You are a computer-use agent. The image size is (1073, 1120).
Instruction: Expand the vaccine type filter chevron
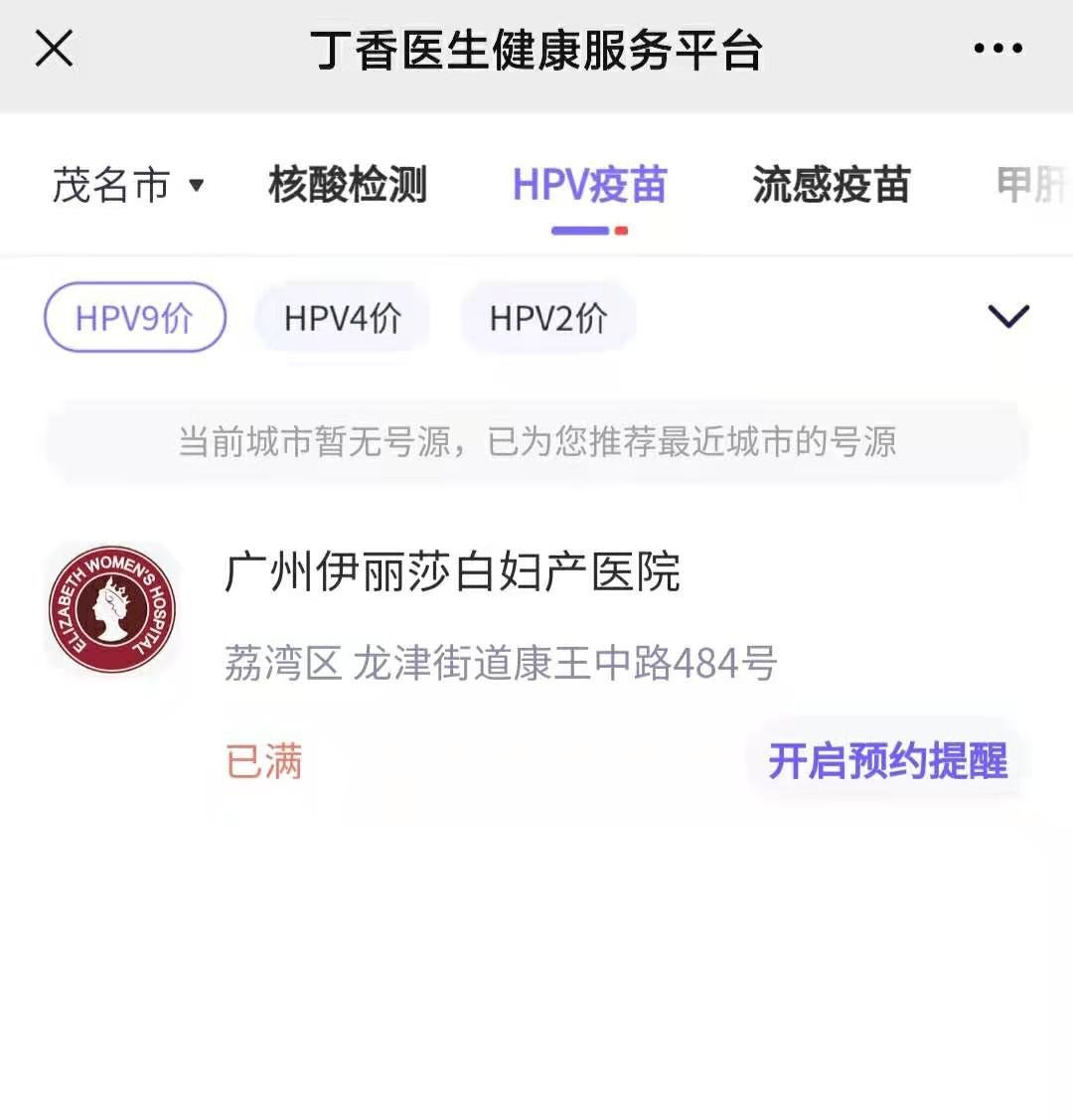pos(1008,317)
